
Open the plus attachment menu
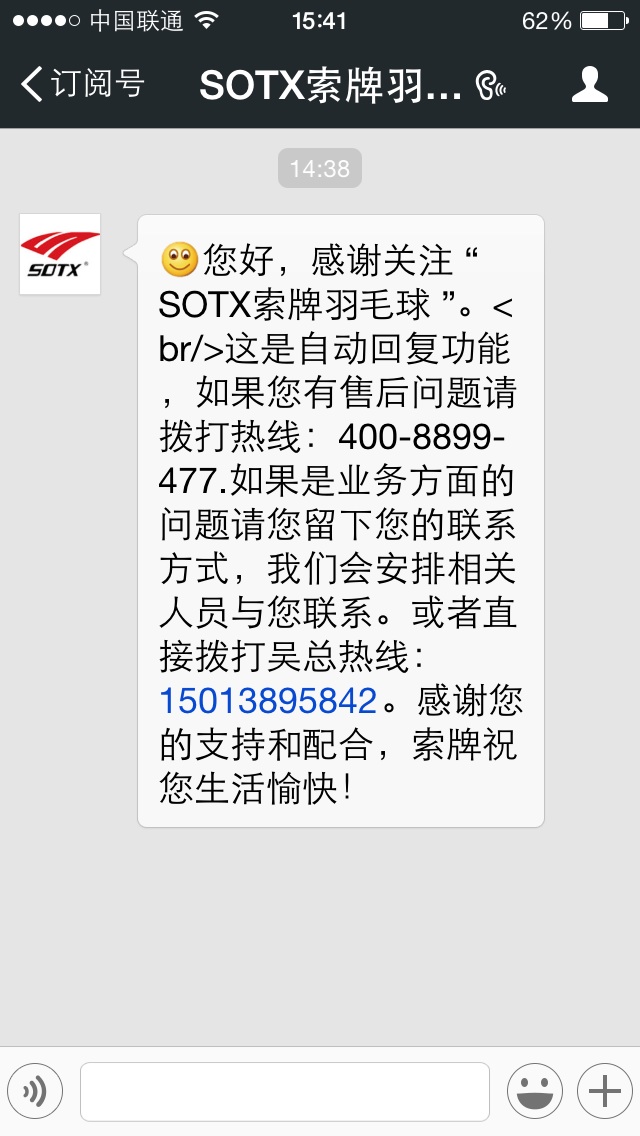click(604, 1091)
